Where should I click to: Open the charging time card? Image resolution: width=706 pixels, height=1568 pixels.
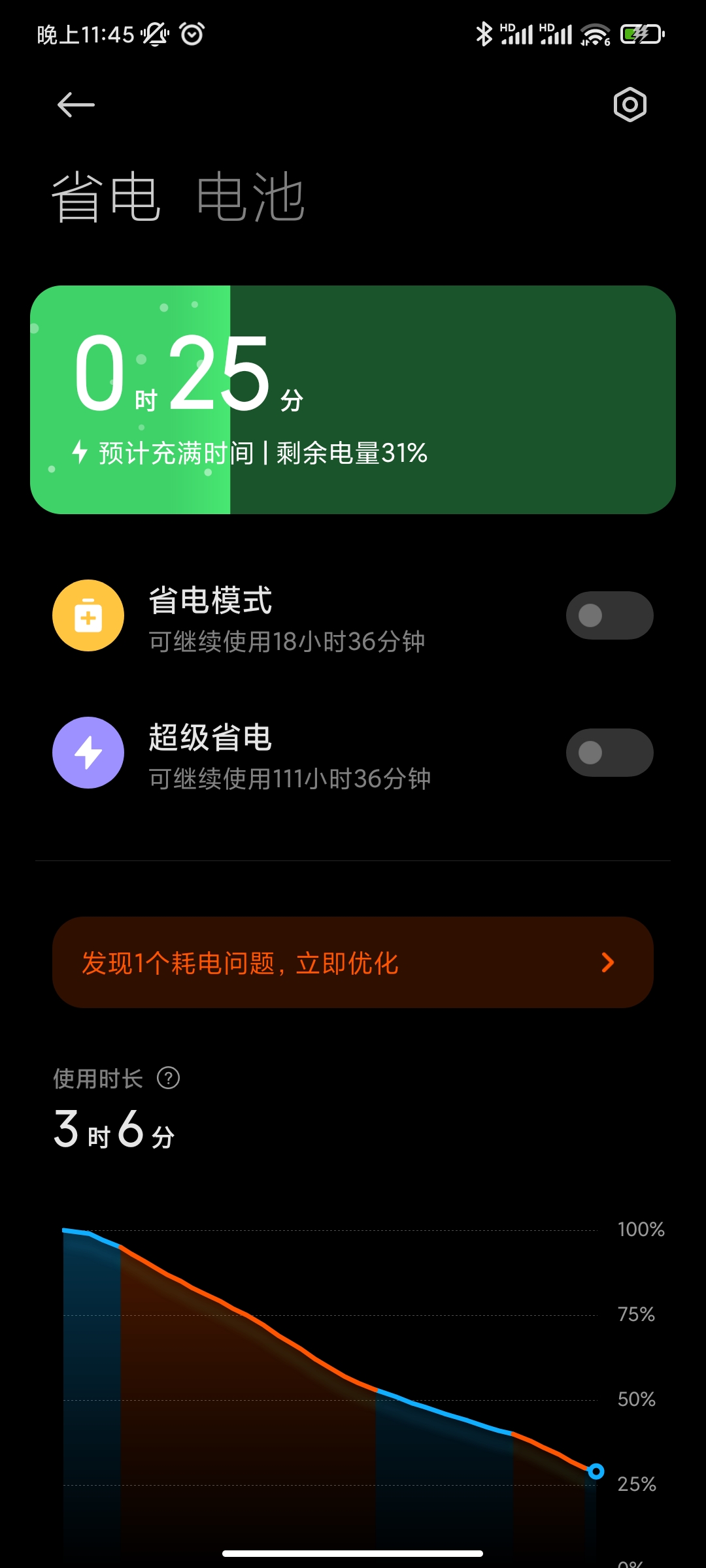pyautogui.click(x=353, y=400)
